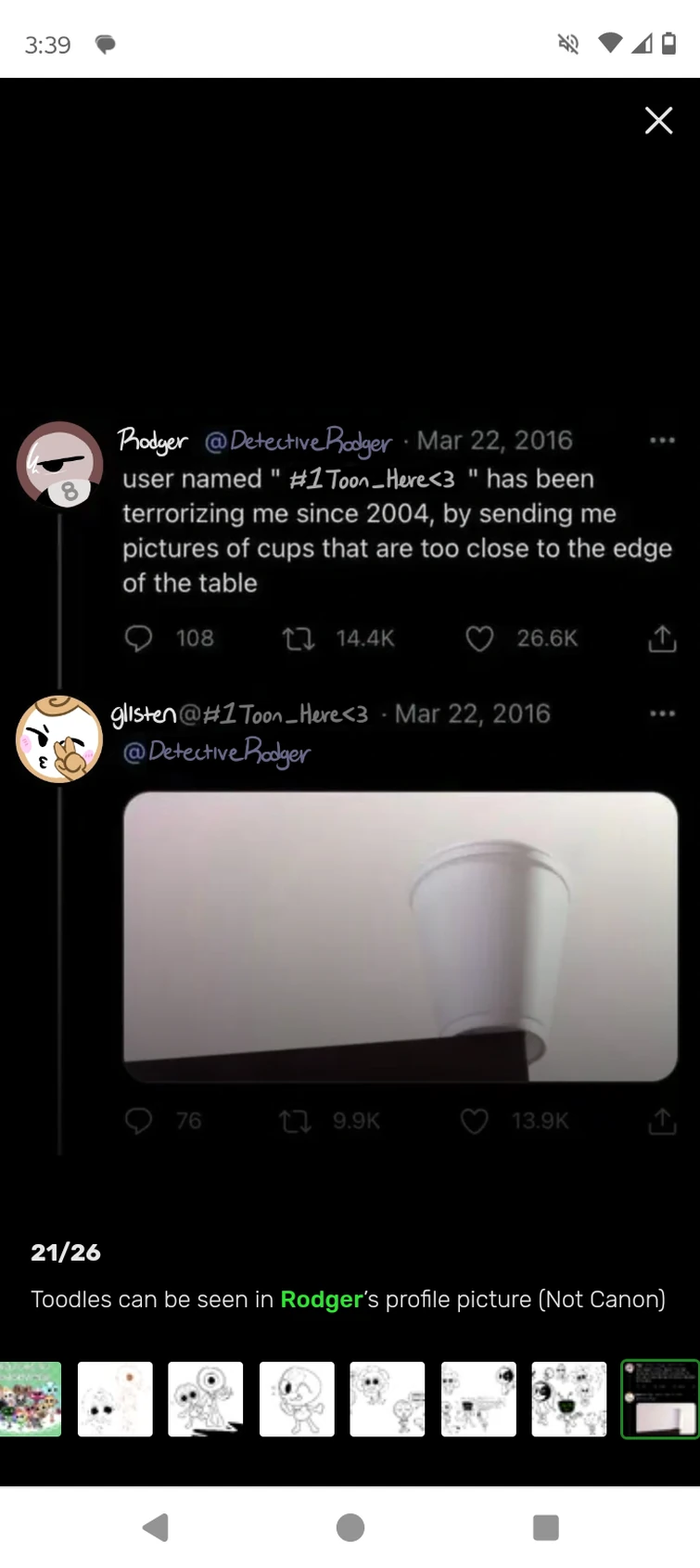Select the colorful green group thumbnail
Viewport: 700px width, 1568px height.
click(31, 1399)
